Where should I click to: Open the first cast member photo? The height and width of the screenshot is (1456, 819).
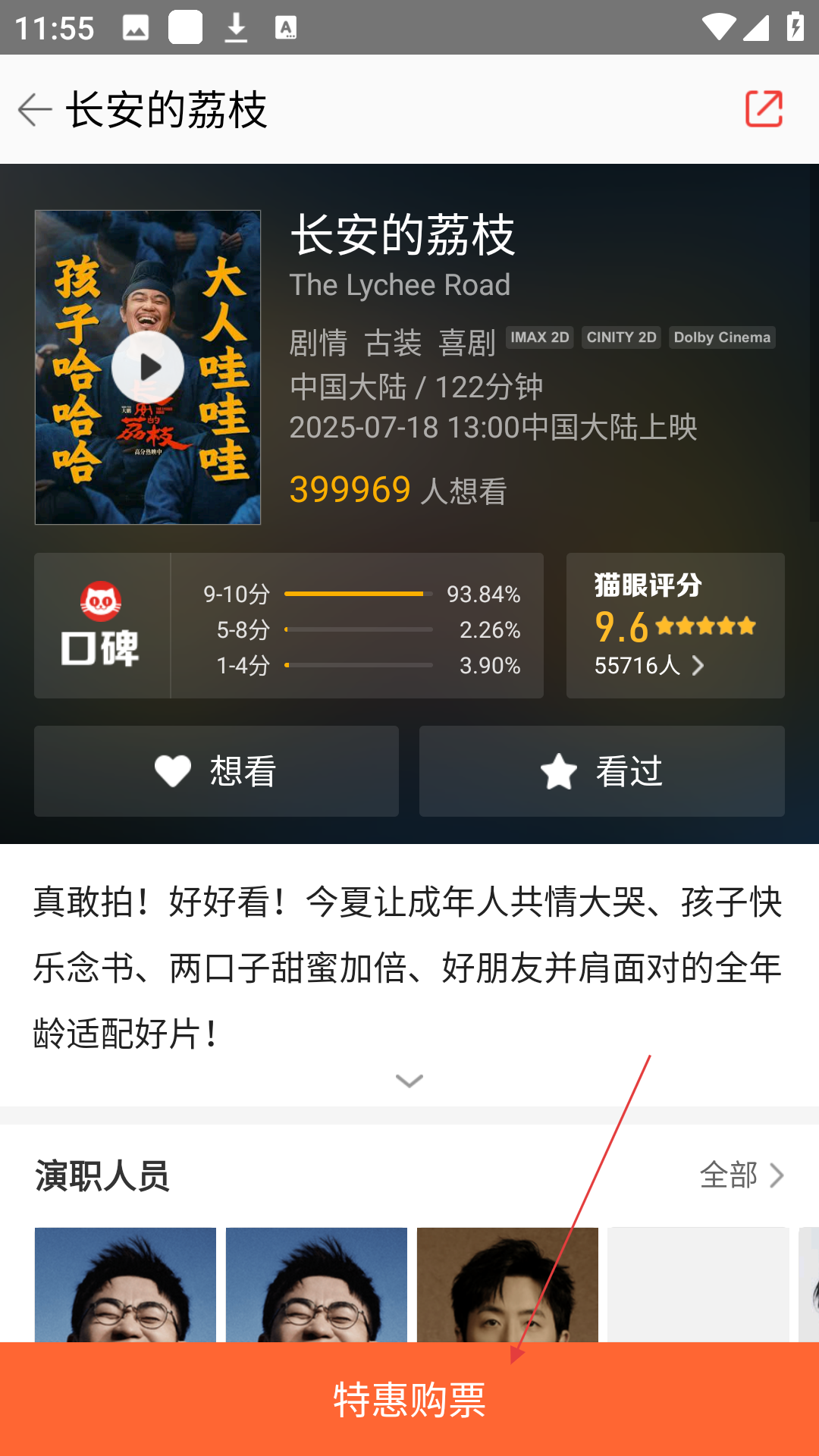coord(125,1284)
